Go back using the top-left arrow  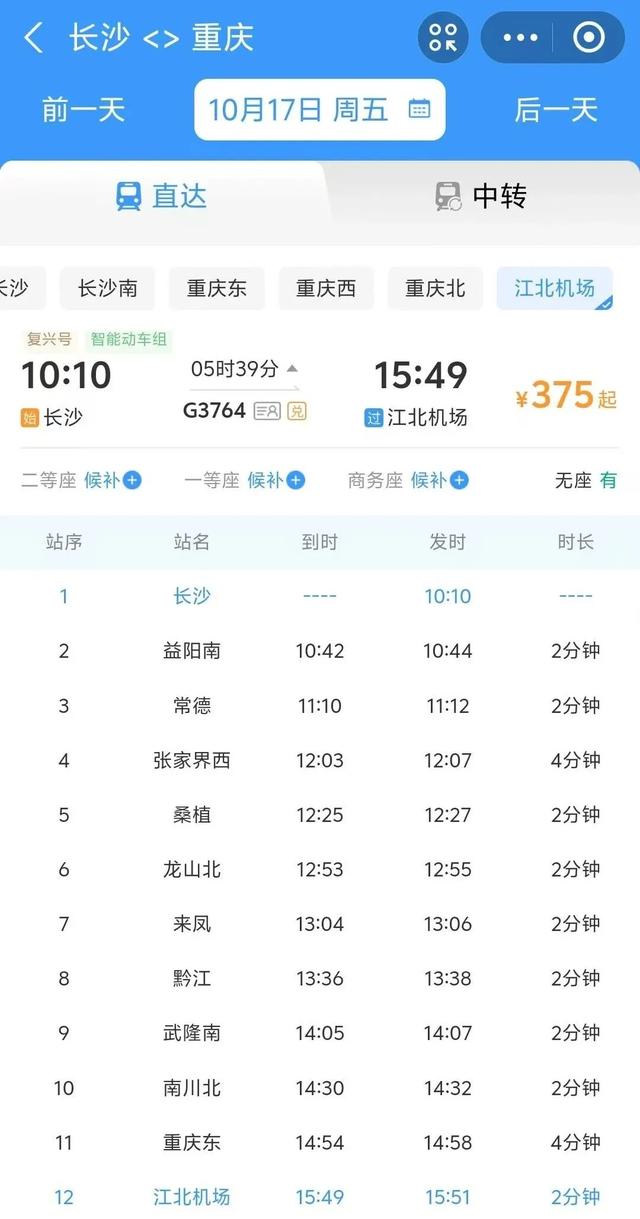pyautogui.click(x=33, y=38)
